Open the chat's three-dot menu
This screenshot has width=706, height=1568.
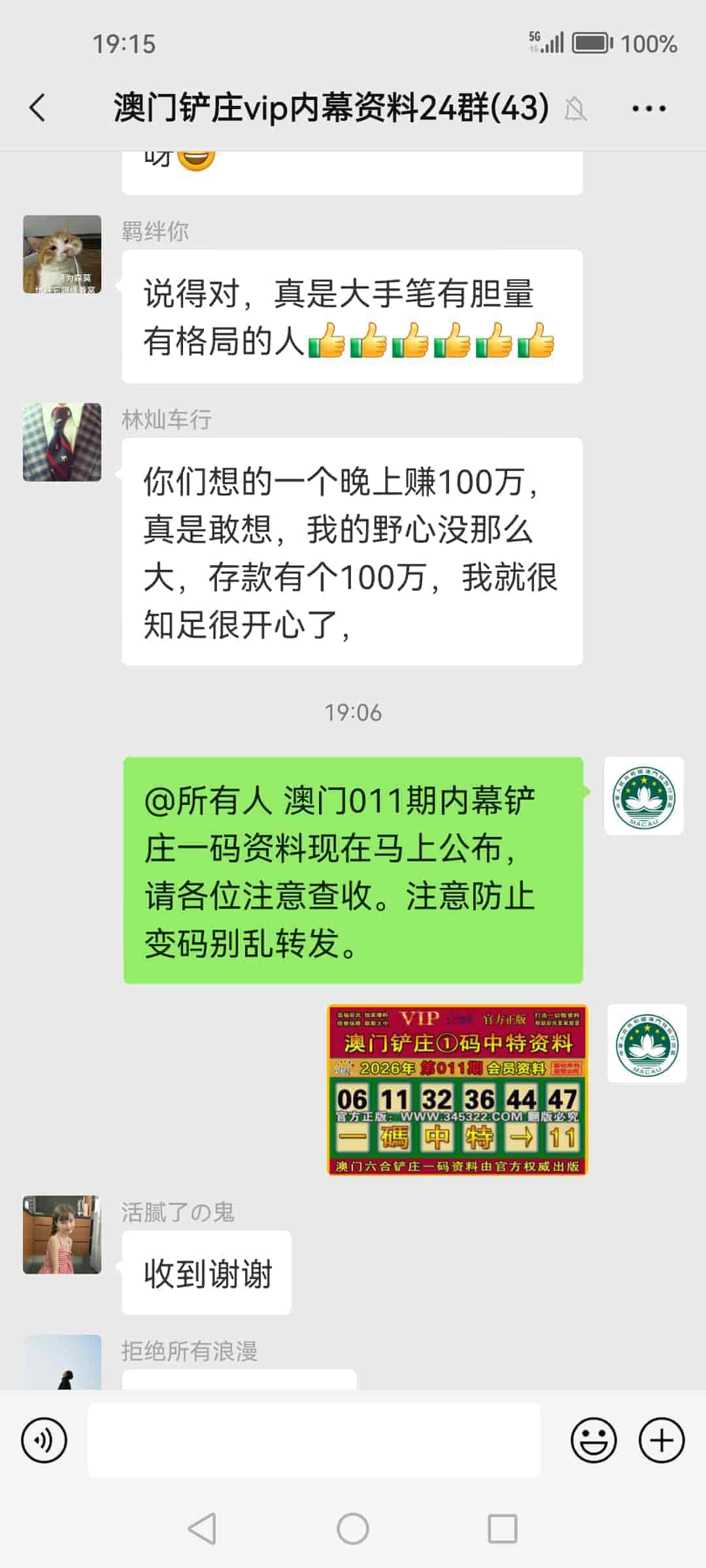click(648, 109)
